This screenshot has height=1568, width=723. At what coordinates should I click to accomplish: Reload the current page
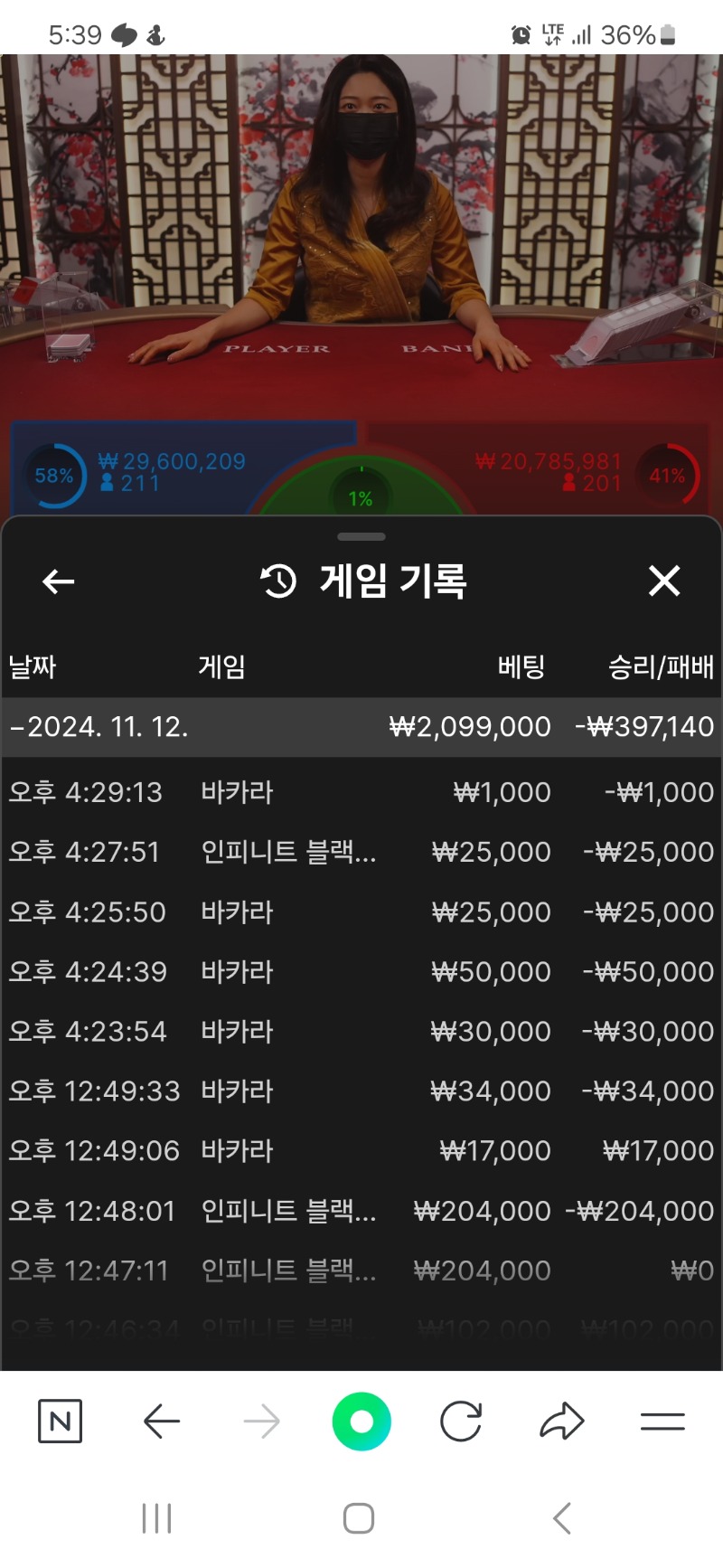pos(461,1422)
